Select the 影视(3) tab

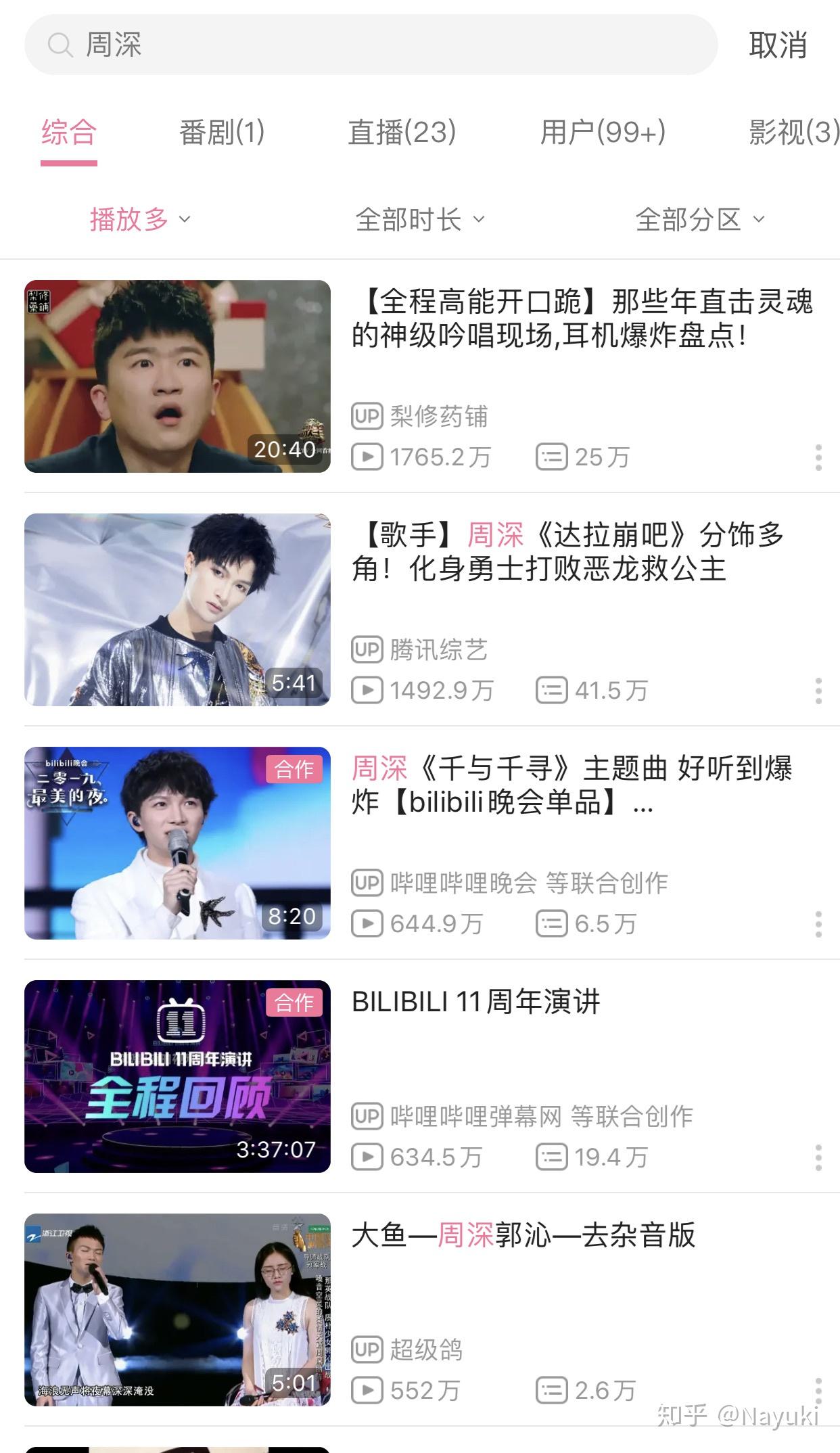coord(793,132)
